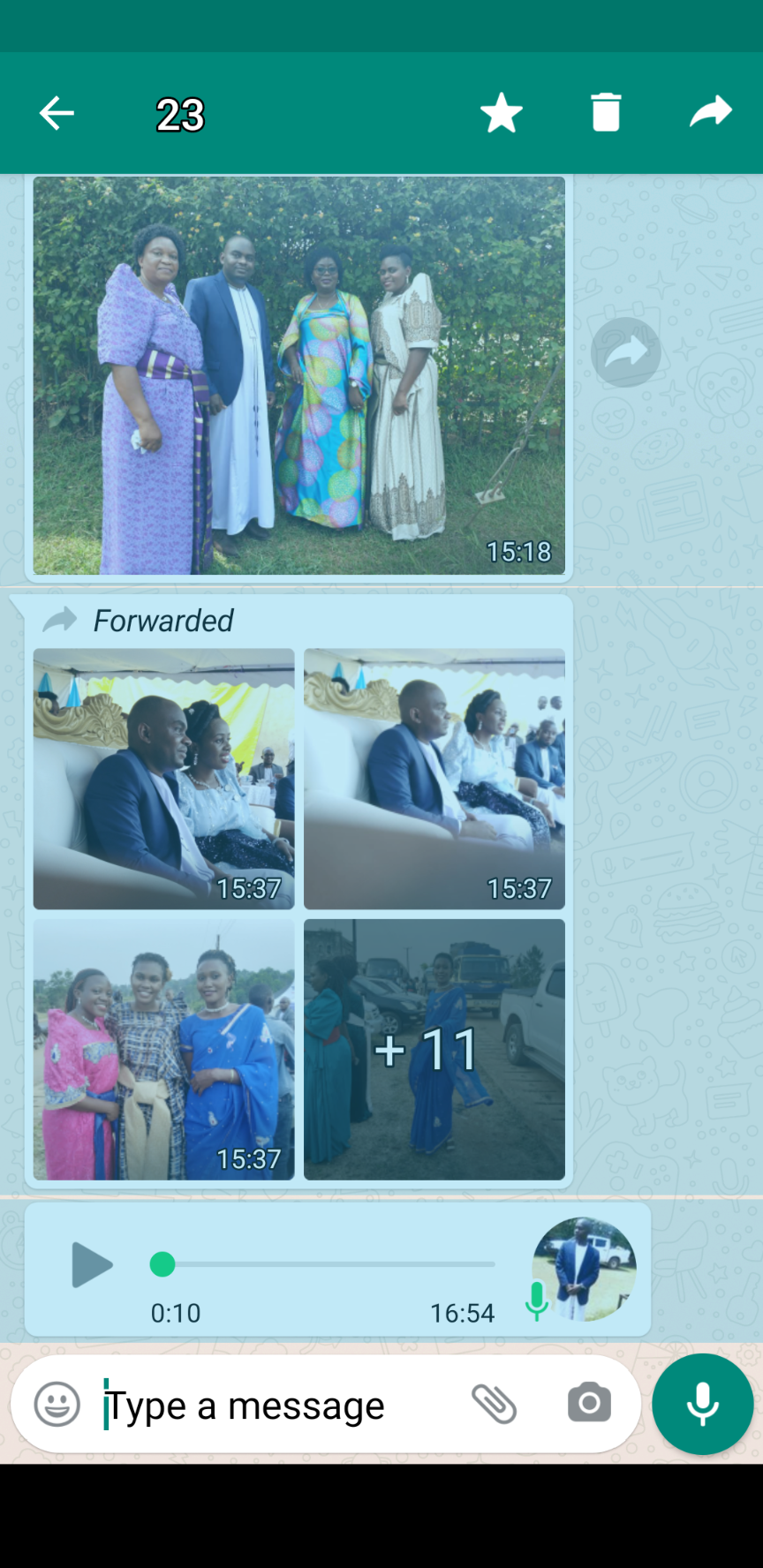Record a voice note with microphone button
The width and height of the screenshot is (763, 1568).
702,1404
